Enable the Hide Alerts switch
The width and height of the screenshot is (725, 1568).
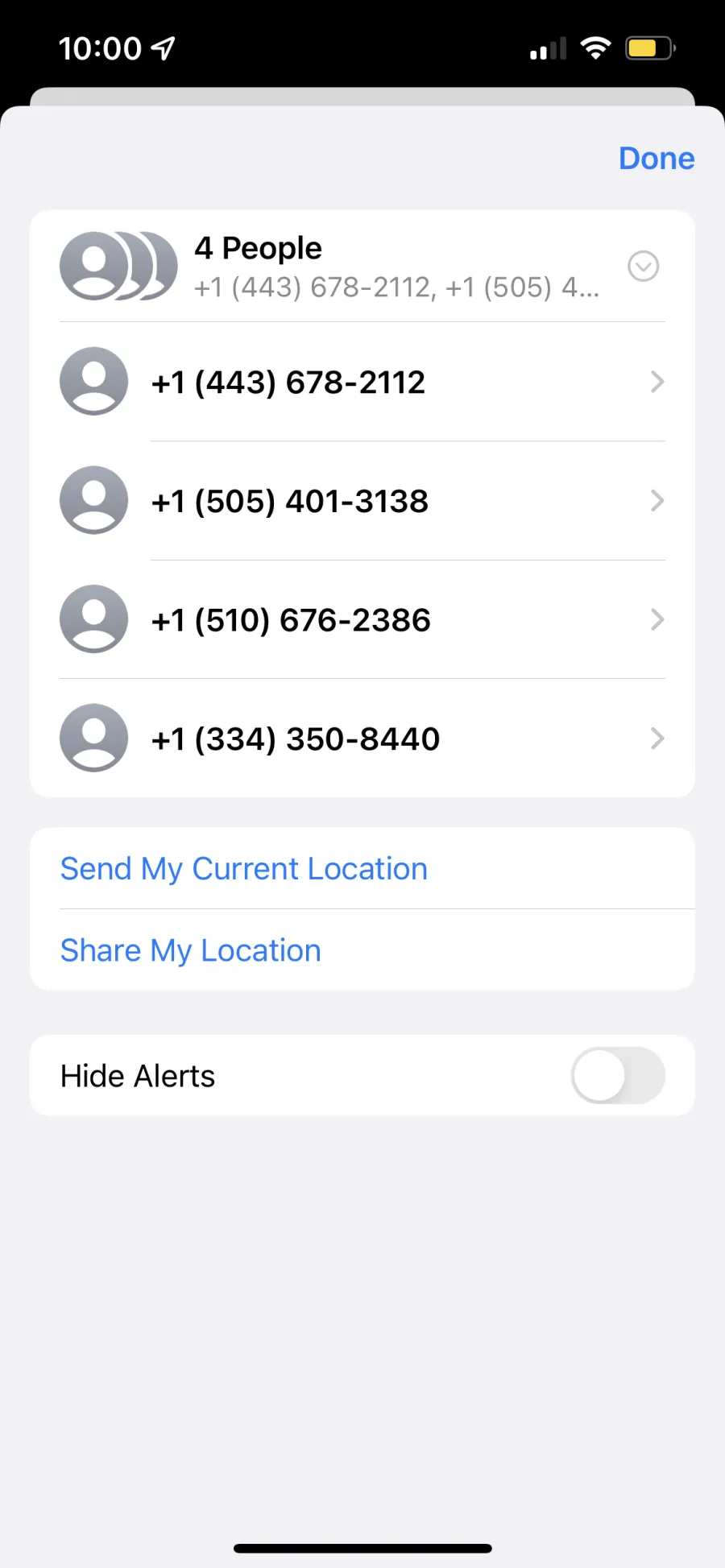coord(618,1076)
